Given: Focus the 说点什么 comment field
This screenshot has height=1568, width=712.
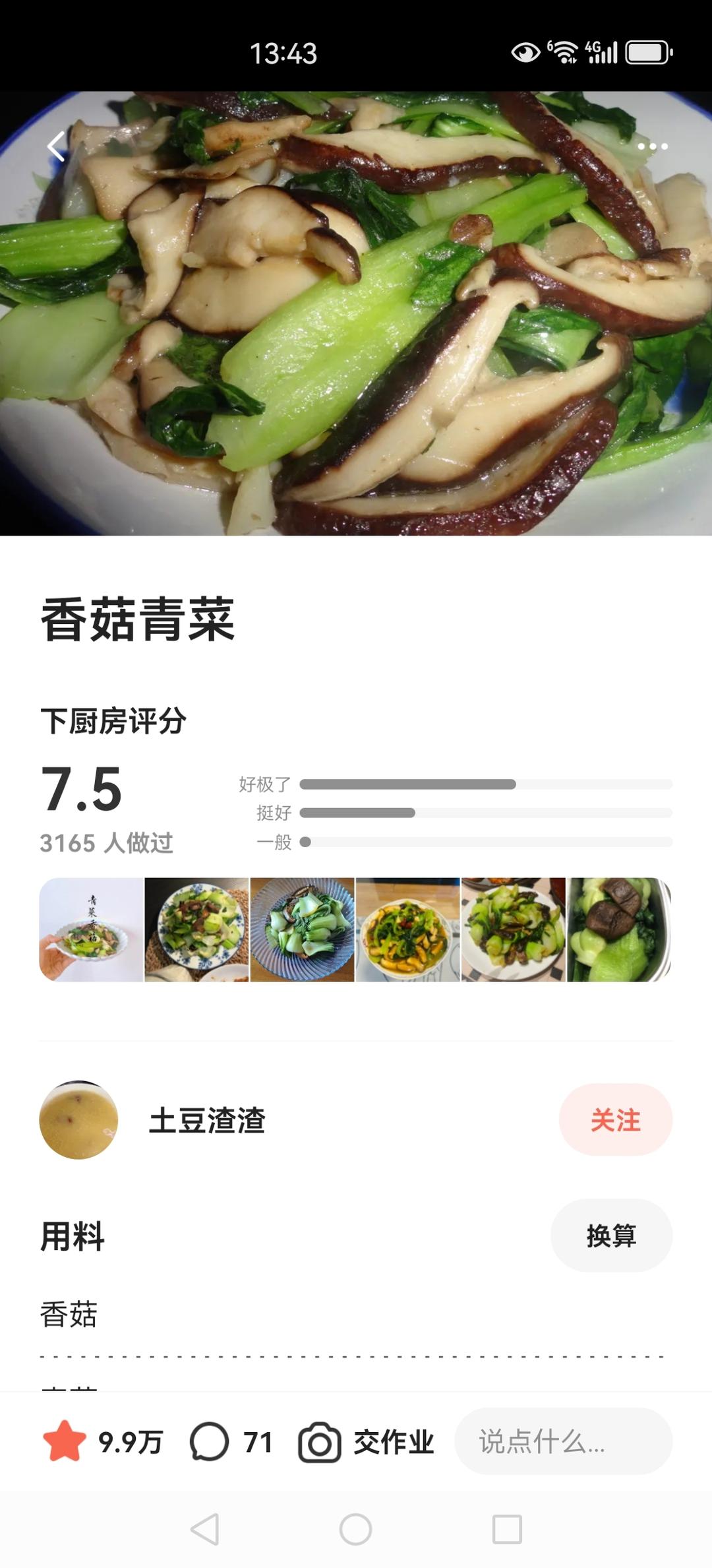Looking at the screenshot, I should point(563,1442).
